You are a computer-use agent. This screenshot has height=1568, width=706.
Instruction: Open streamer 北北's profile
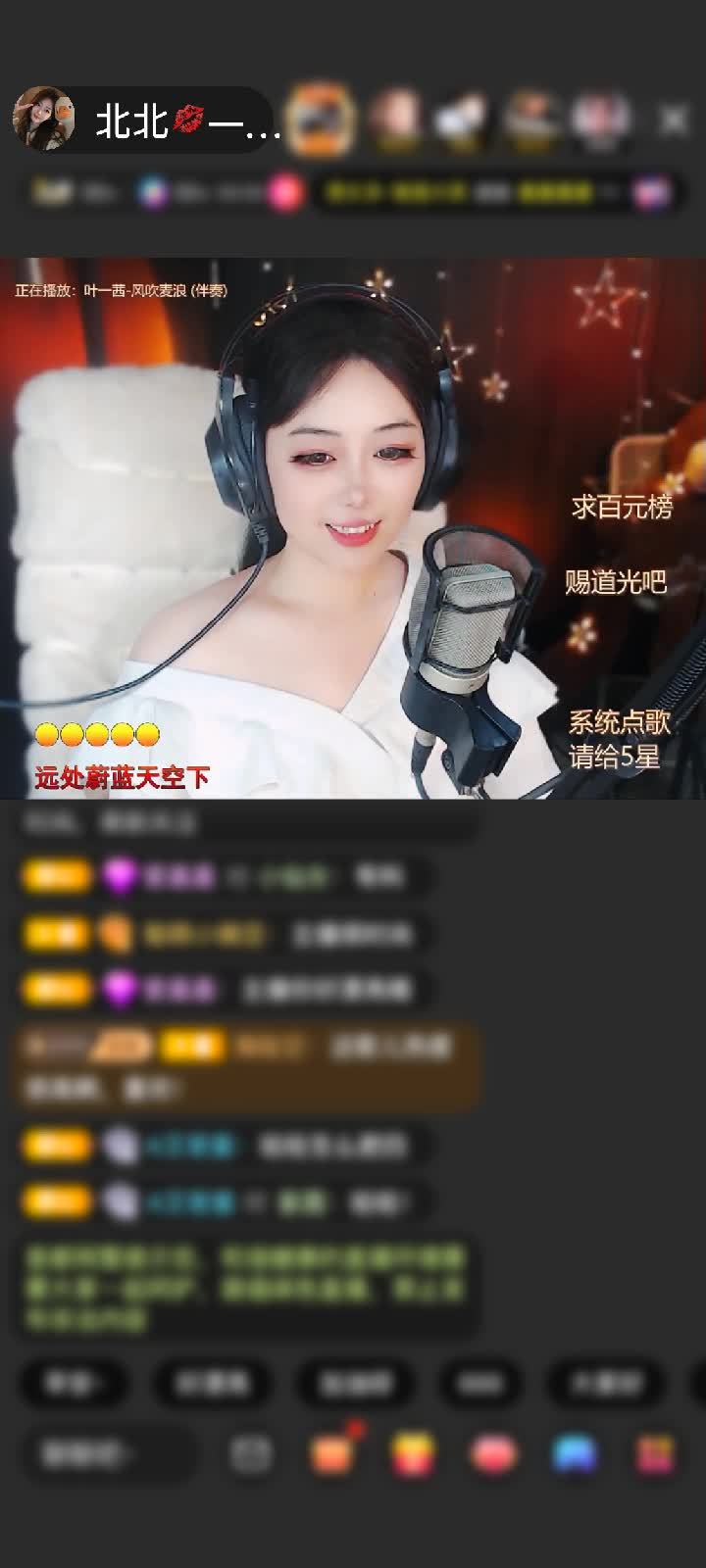pyautogui.click(x=44, y=120)
